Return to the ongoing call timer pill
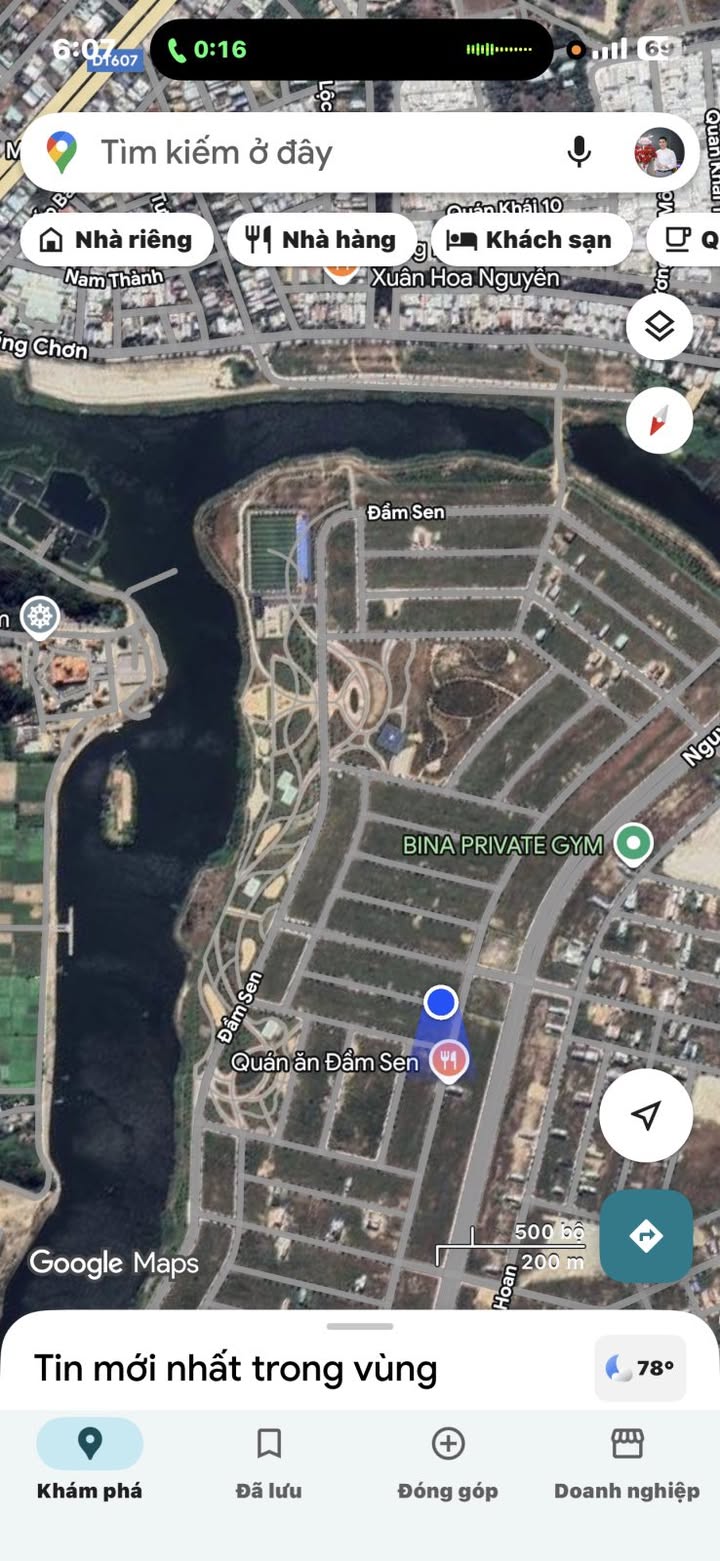Image resolution: width=720 pixels, height=1561 pixels. pyautogui.click(x=208, y=49)
